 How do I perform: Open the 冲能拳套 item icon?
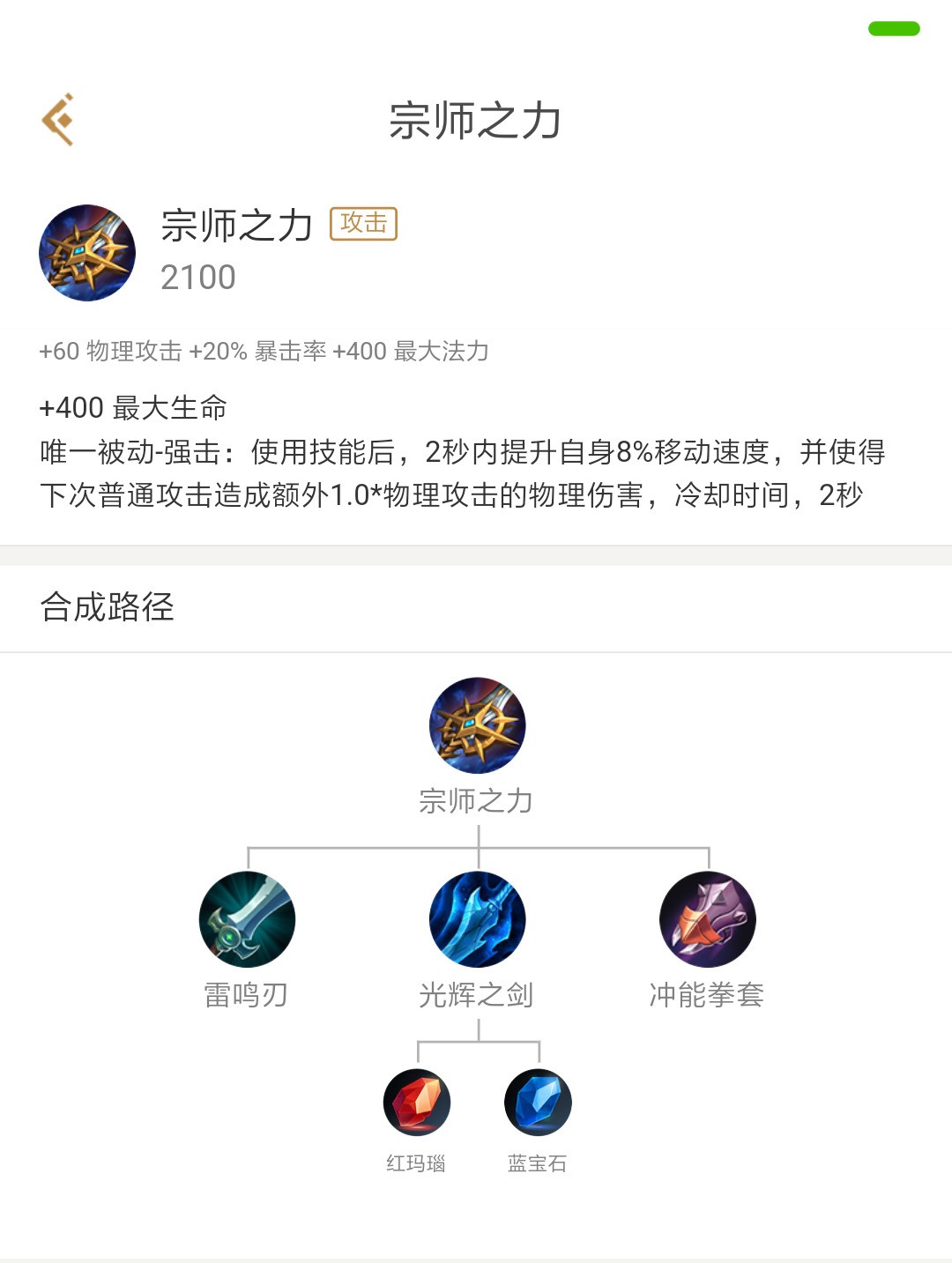[x=705, y=919]
